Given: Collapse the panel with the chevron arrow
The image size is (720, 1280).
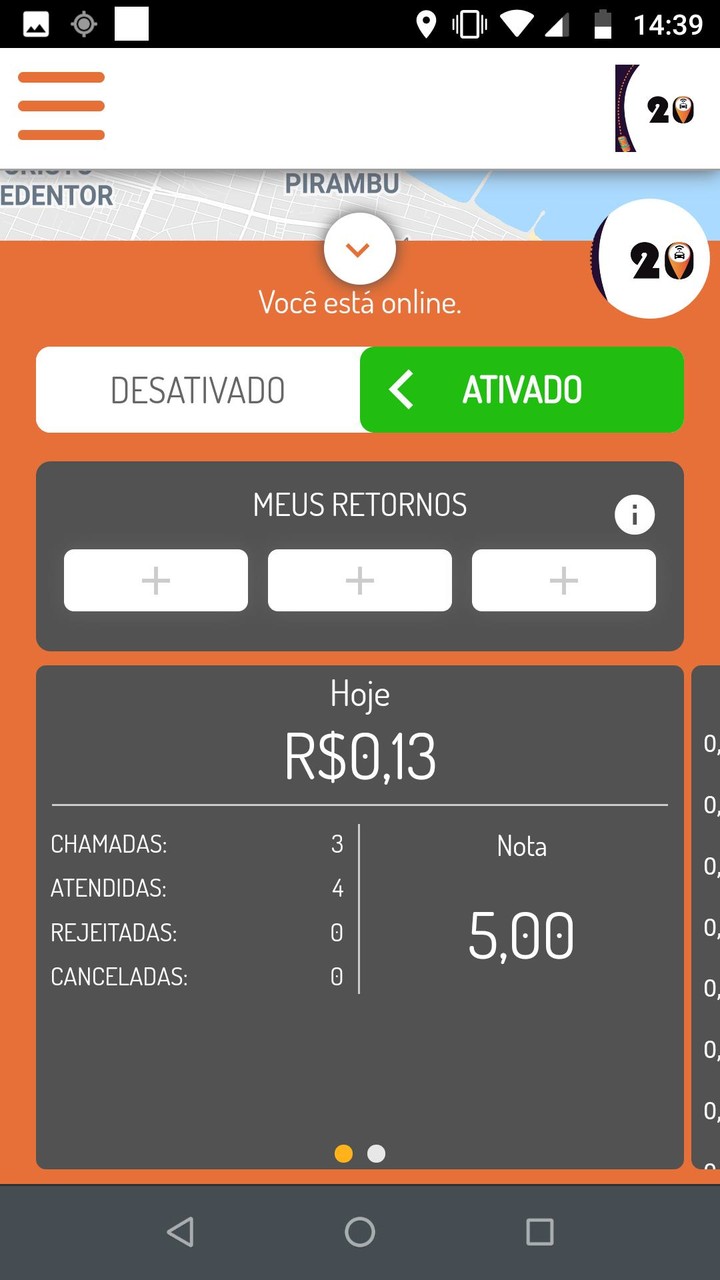Looking at the screenshot, I should [x=358, y=249].
